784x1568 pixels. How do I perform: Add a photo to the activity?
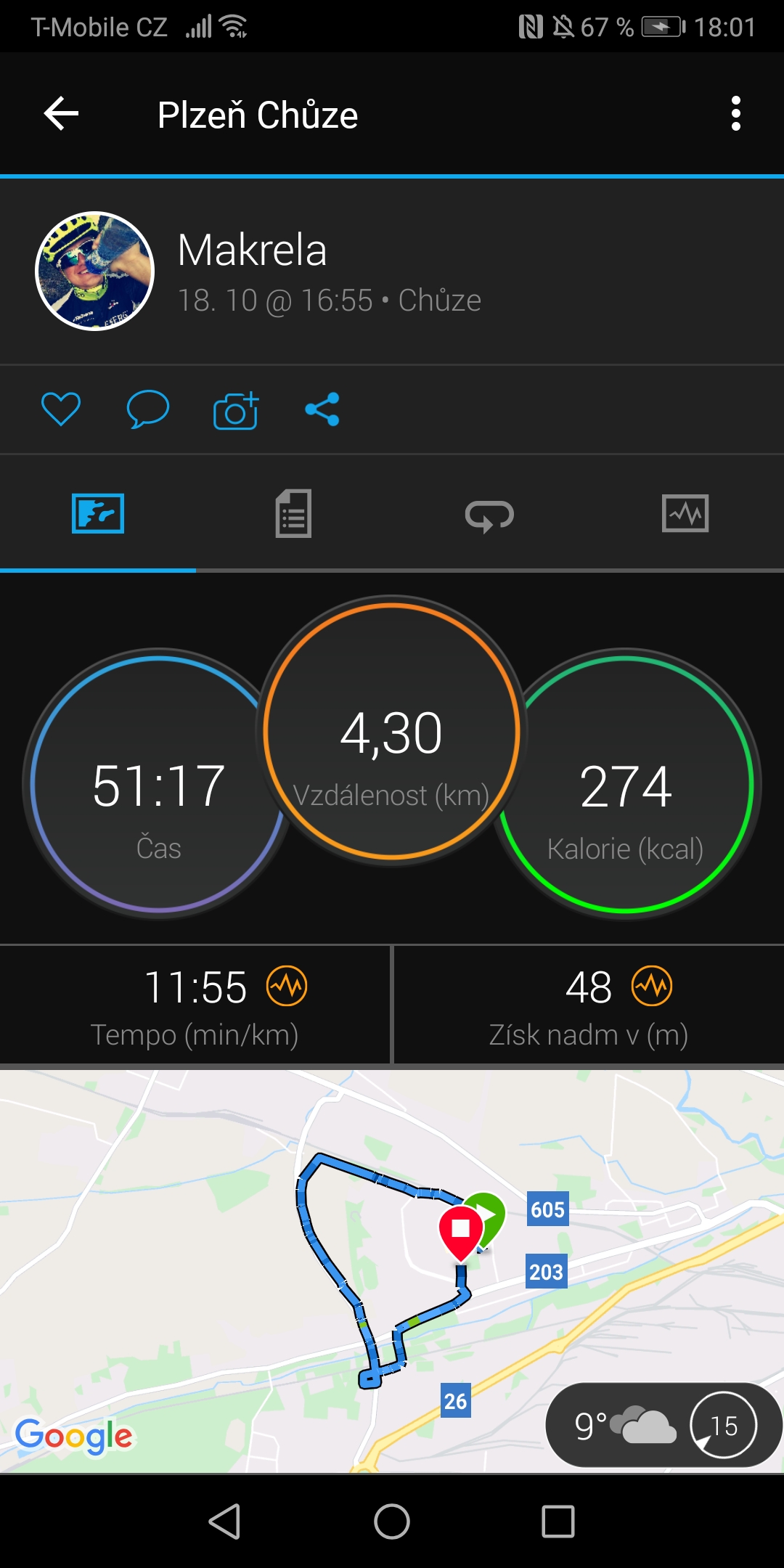(236, 410)
